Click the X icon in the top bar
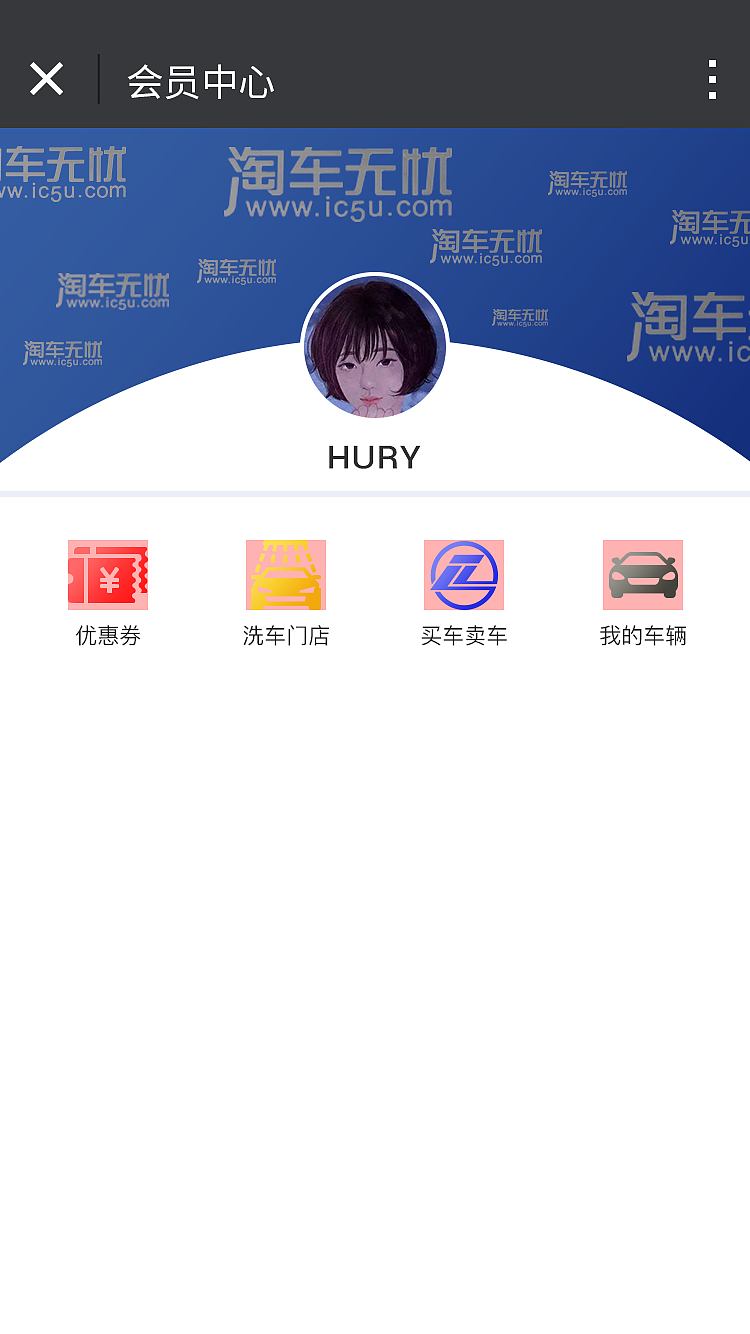750x1334 pixels. tap(46, 78)
